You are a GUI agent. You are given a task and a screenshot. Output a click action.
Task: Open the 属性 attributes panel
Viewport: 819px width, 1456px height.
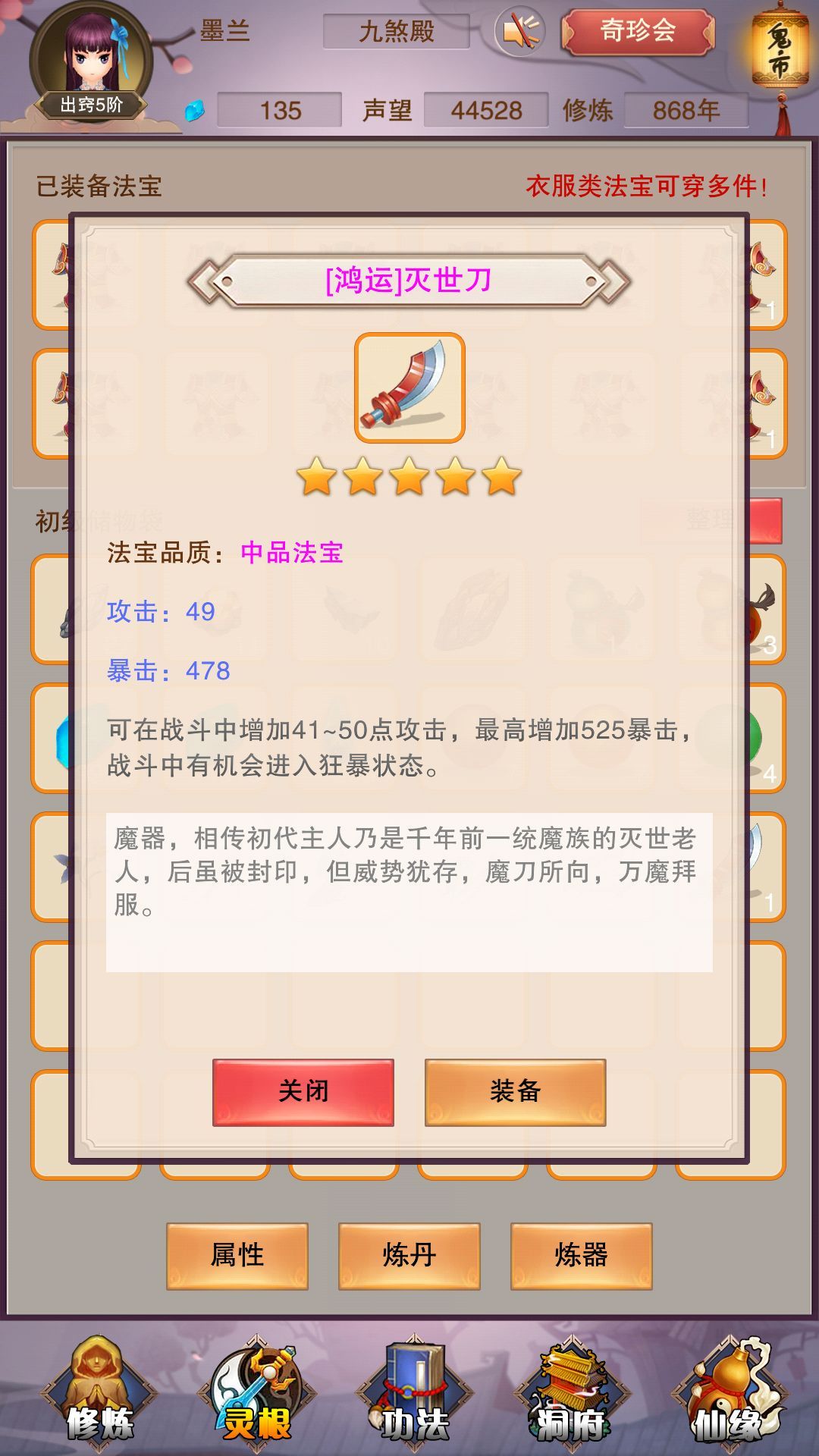tap(237, 1256)
